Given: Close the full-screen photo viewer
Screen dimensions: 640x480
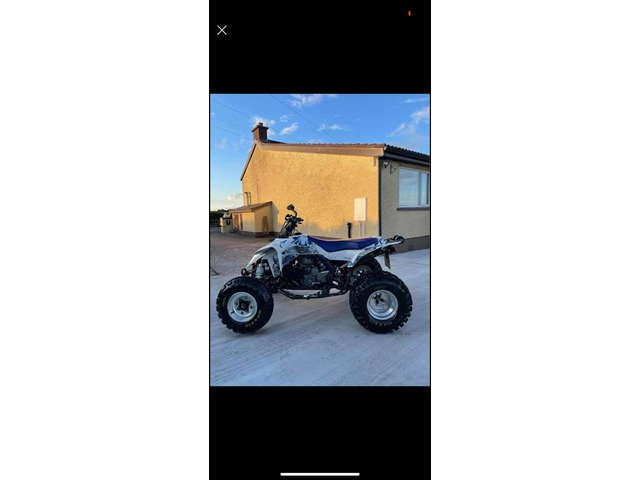Looking at the screenshot, I should (222, 30).
